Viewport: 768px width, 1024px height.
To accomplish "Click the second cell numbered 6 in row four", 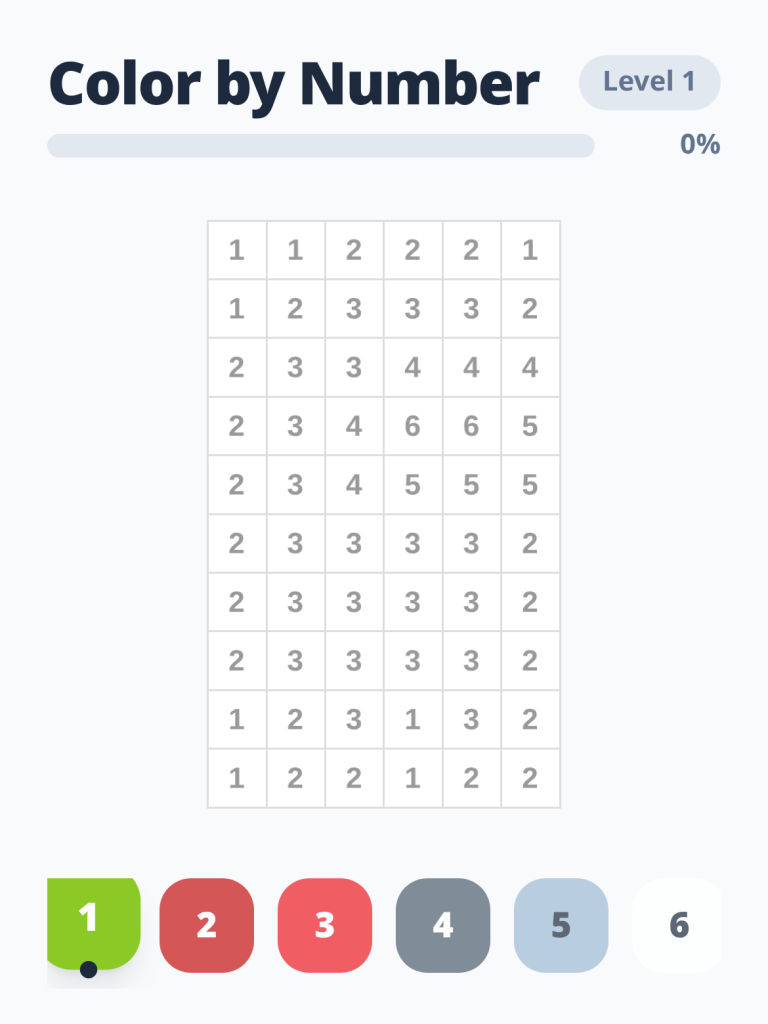I will pos(470,426).
